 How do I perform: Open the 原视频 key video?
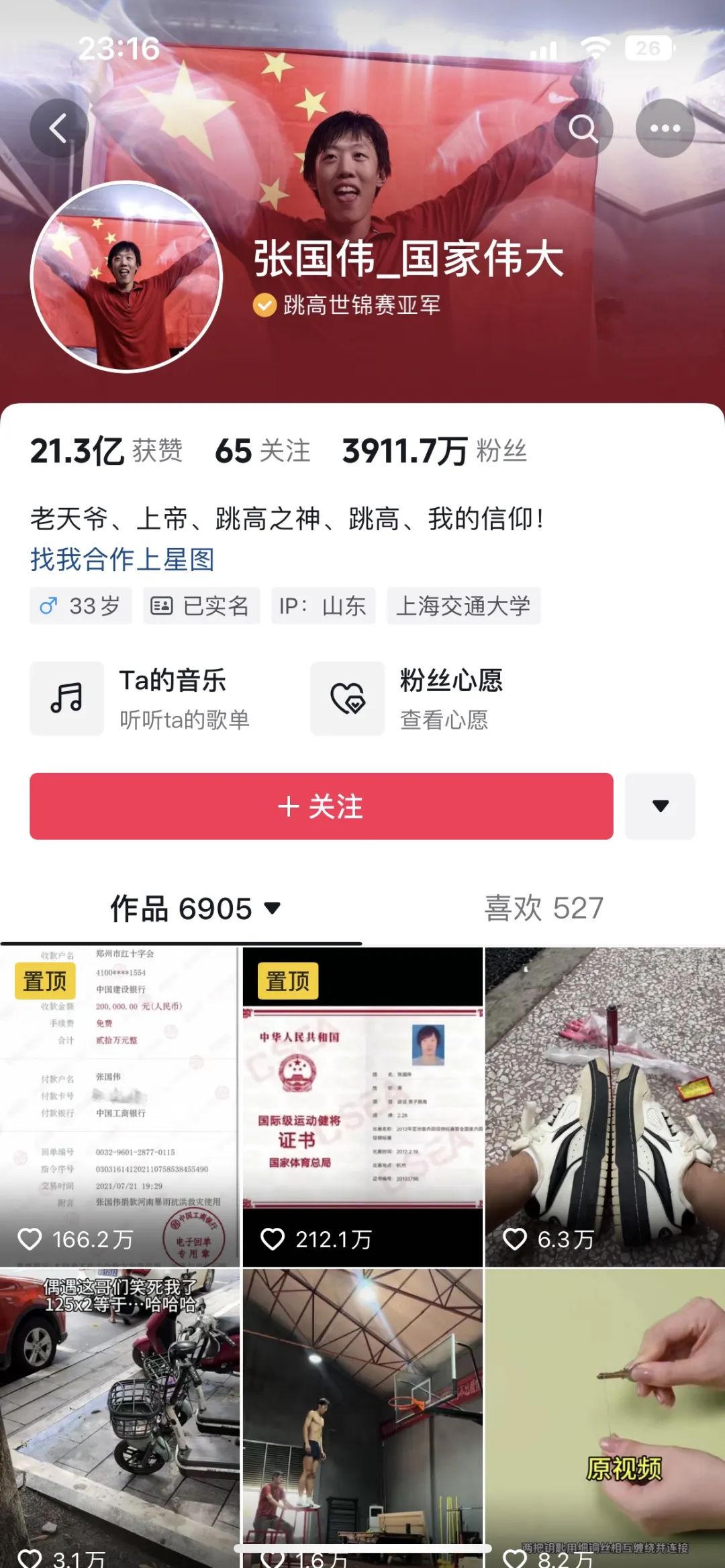pos(605,1418)
